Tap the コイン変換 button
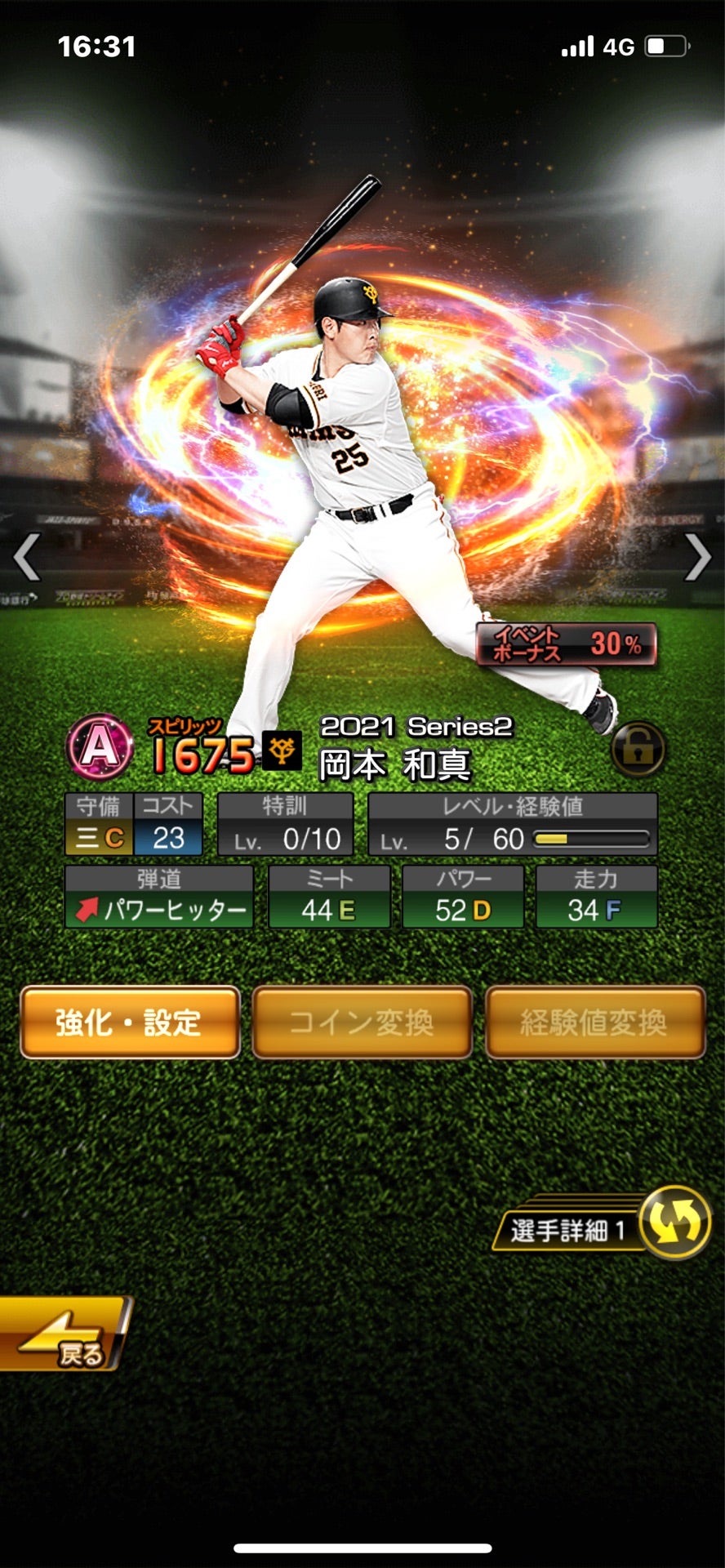Viewport: 725px width, 1568px height. click(x=362, y=1022)
